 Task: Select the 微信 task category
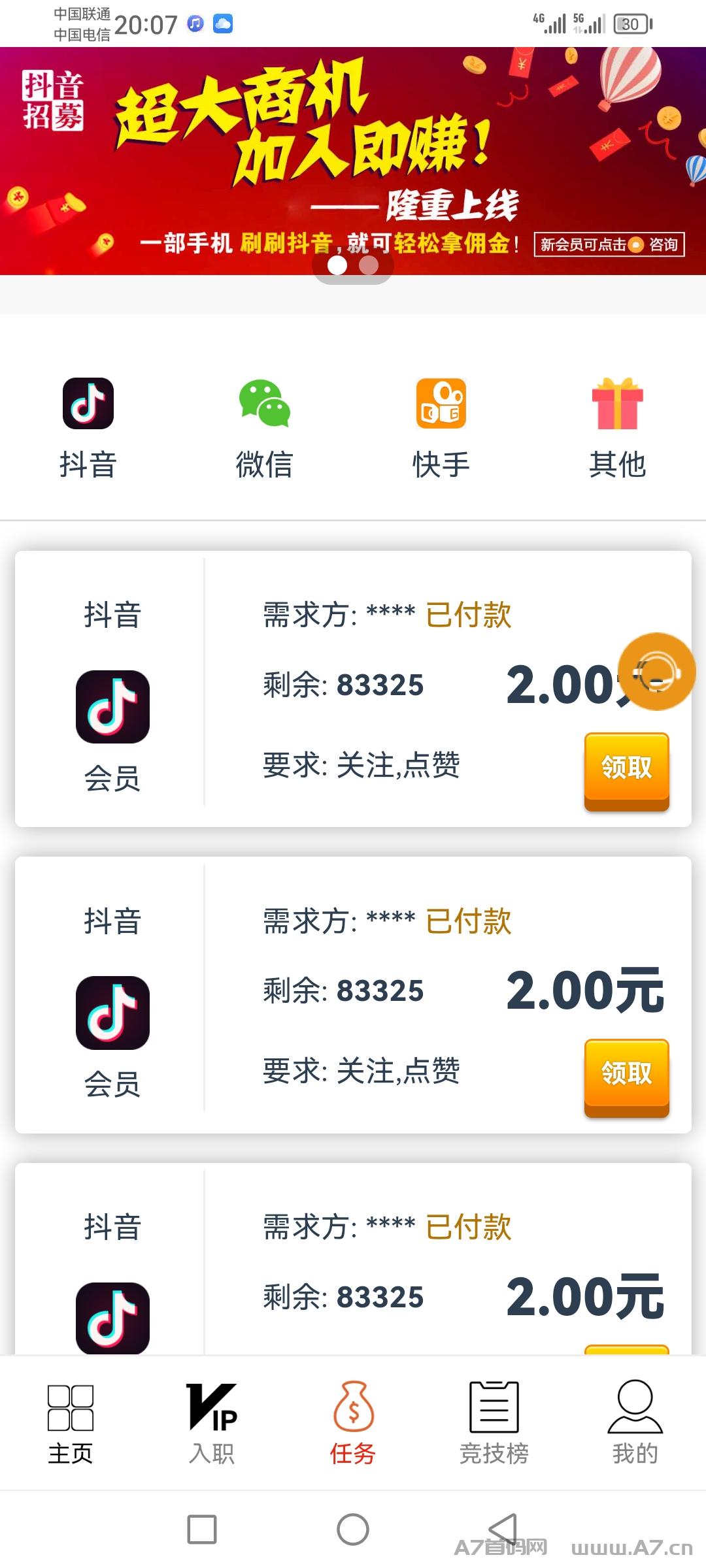(x=264, y=428)
